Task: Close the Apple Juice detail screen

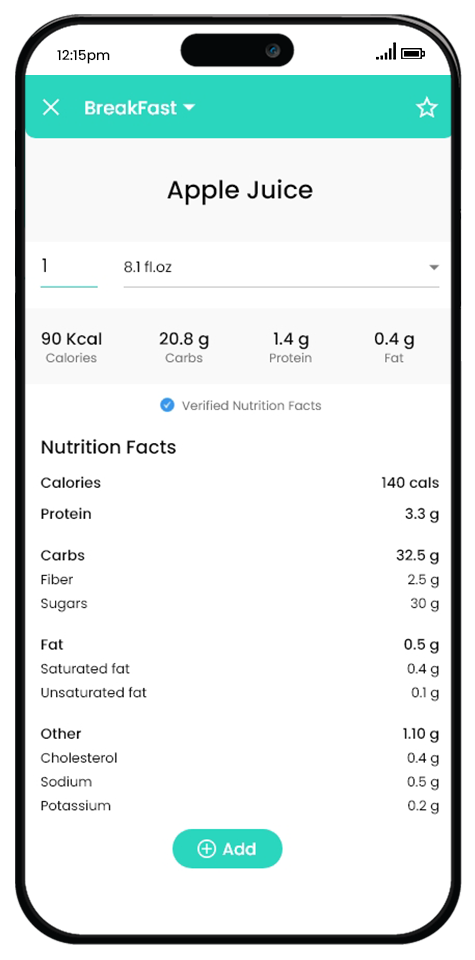Action: point(51,108)
